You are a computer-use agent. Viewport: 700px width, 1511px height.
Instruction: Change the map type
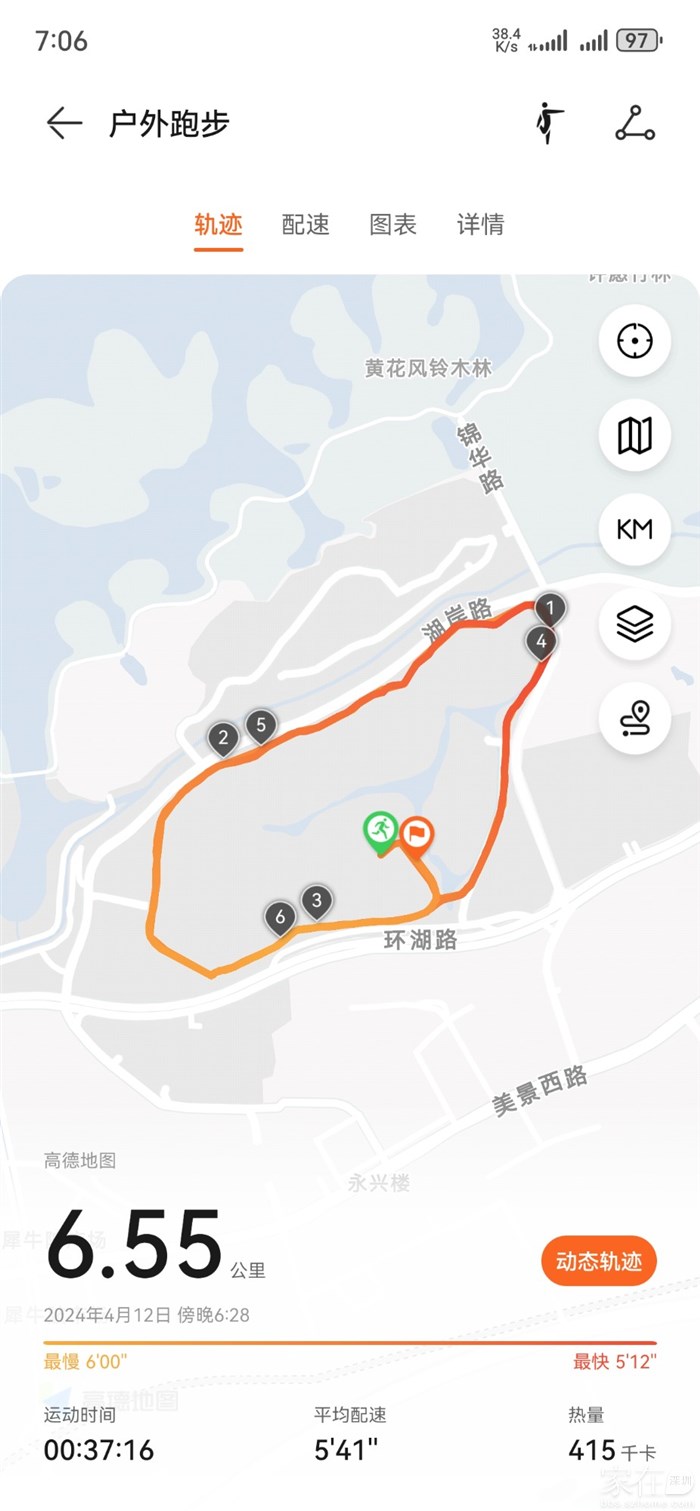coord(634,435)
